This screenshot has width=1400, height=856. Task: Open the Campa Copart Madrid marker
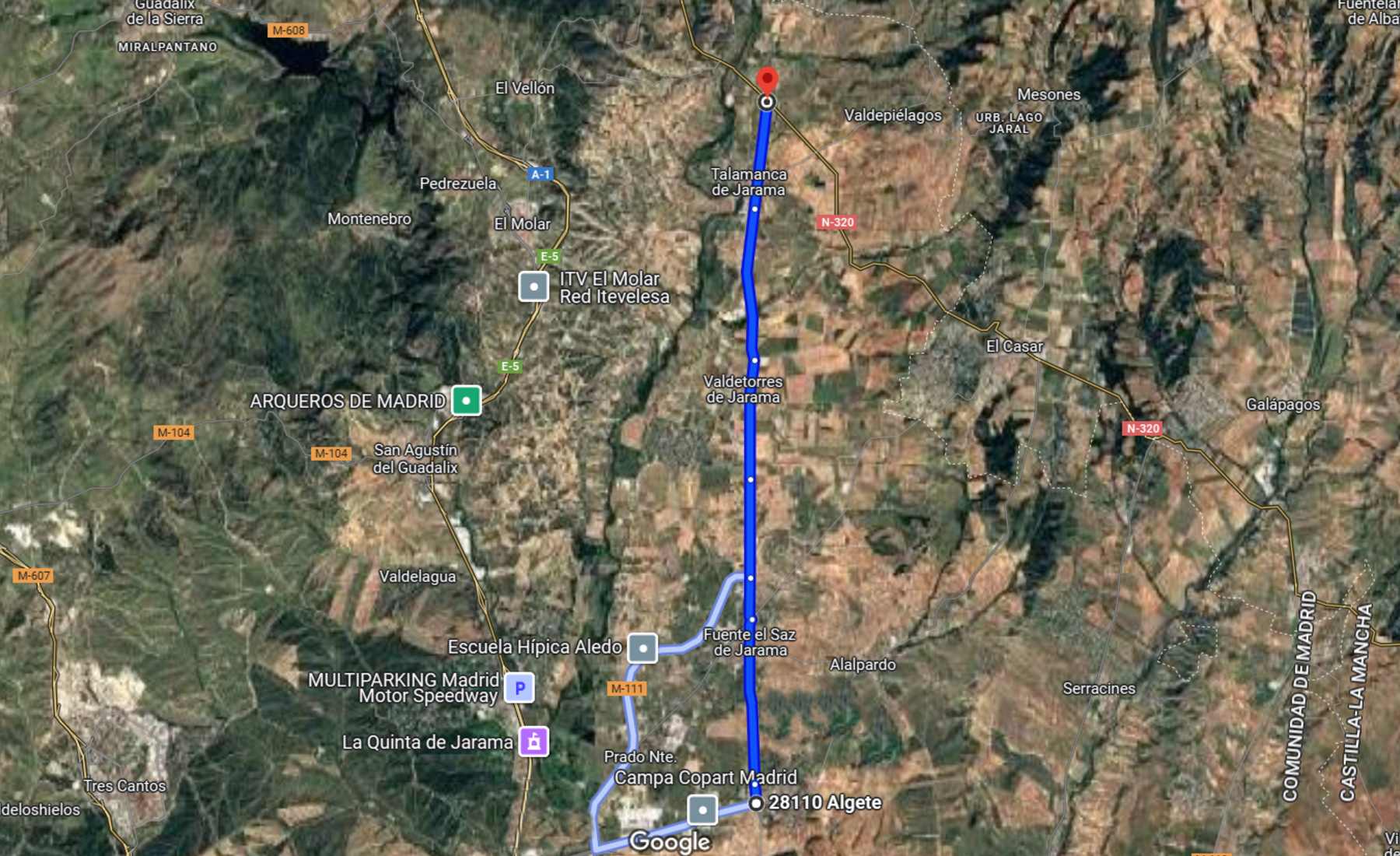pyautogui.click(x=702, y=809)
